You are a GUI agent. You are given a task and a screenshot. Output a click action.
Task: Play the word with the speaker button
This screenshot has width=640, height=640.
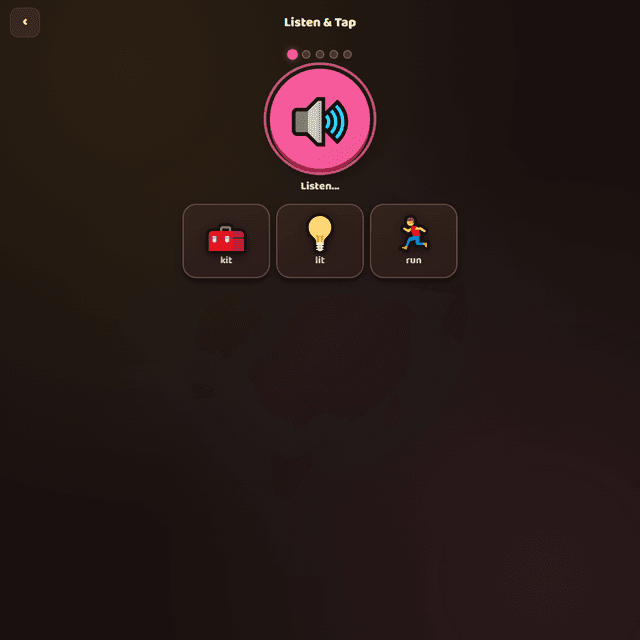(x=320, y=120)
